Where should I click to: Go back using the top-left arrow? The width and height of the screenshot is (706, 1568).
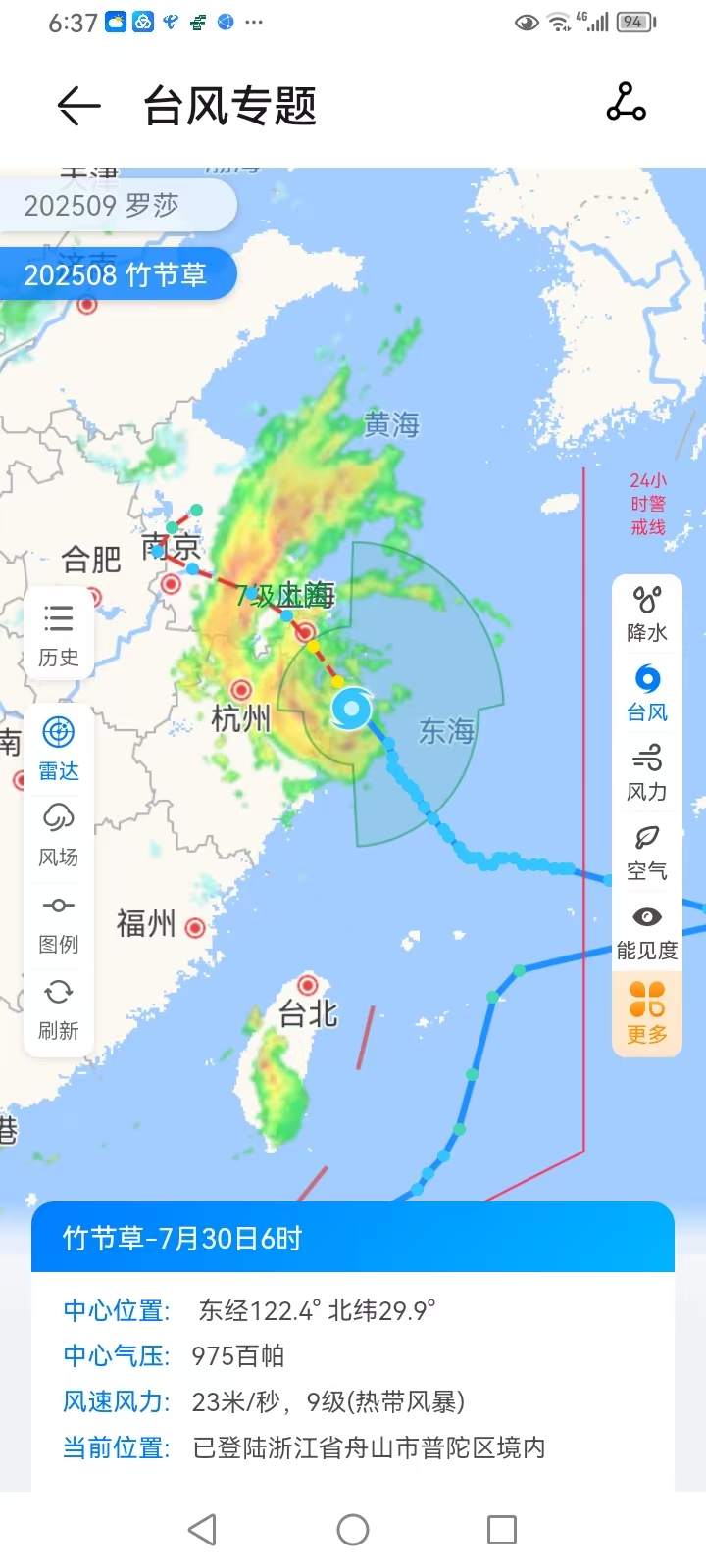click(78, 106)
